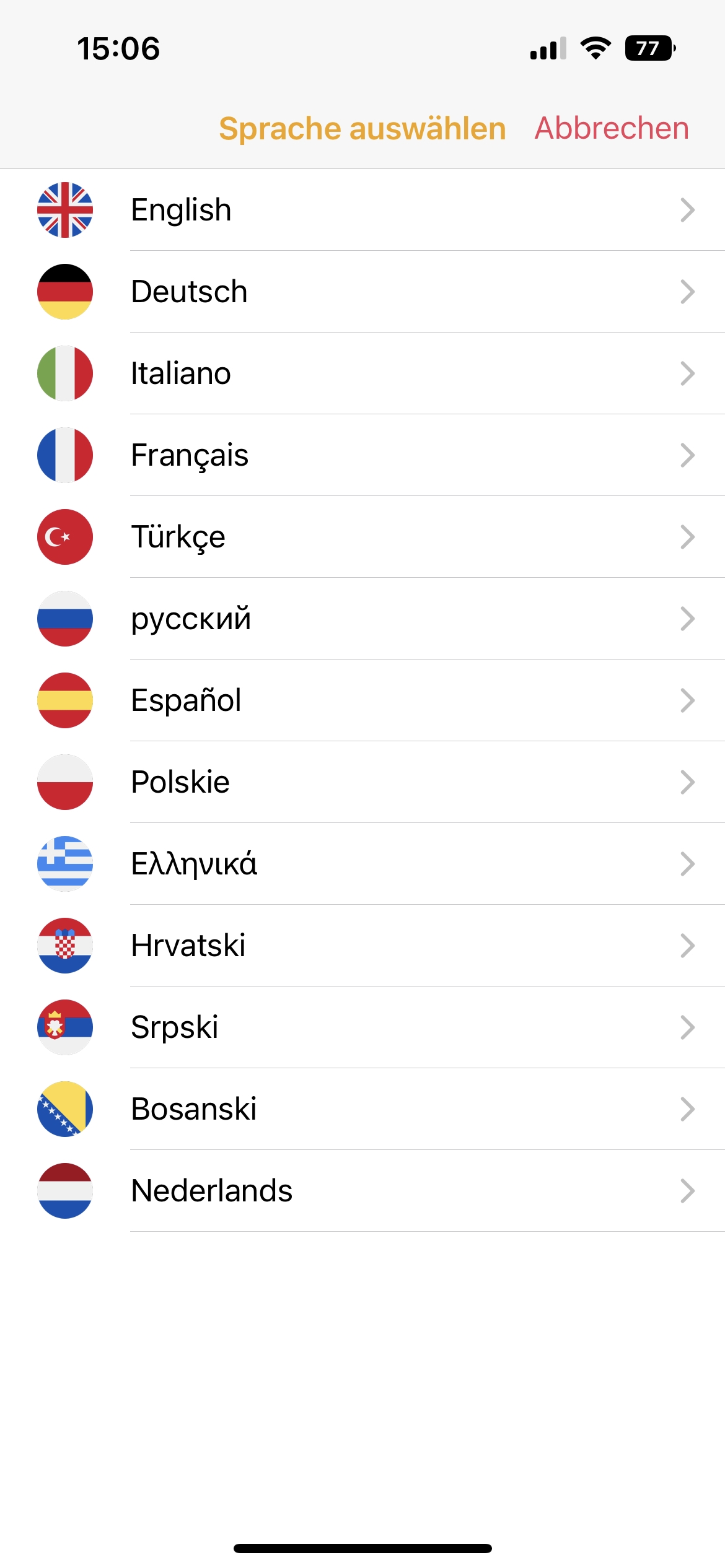Select Ελληνικά as the language
Screen dimensions: 725x1568
[362, 864]
